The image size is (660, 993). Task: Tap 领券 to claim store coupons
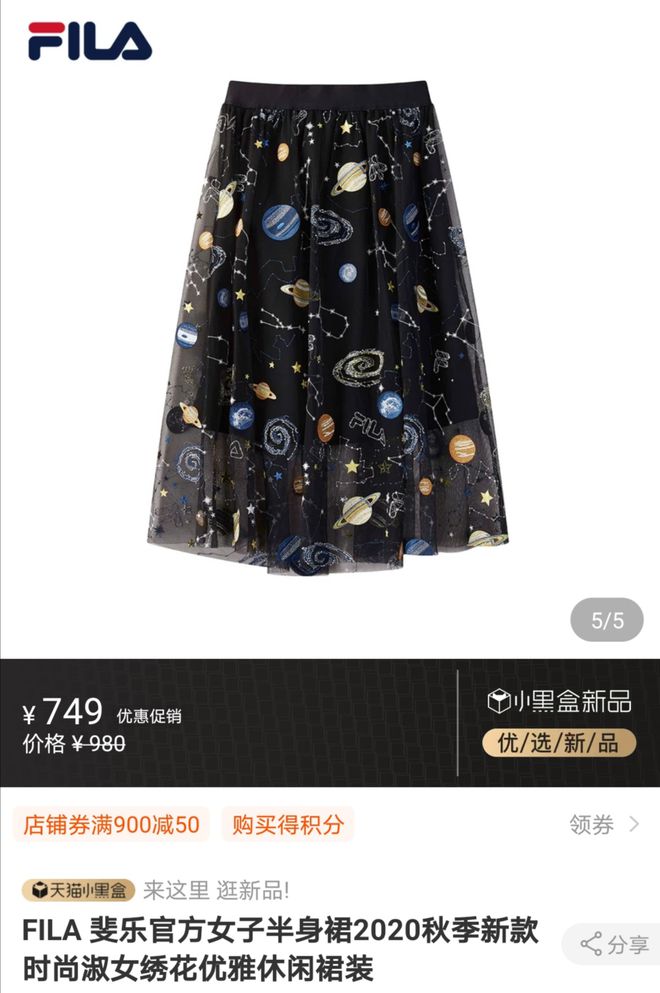tap(604, 825)
